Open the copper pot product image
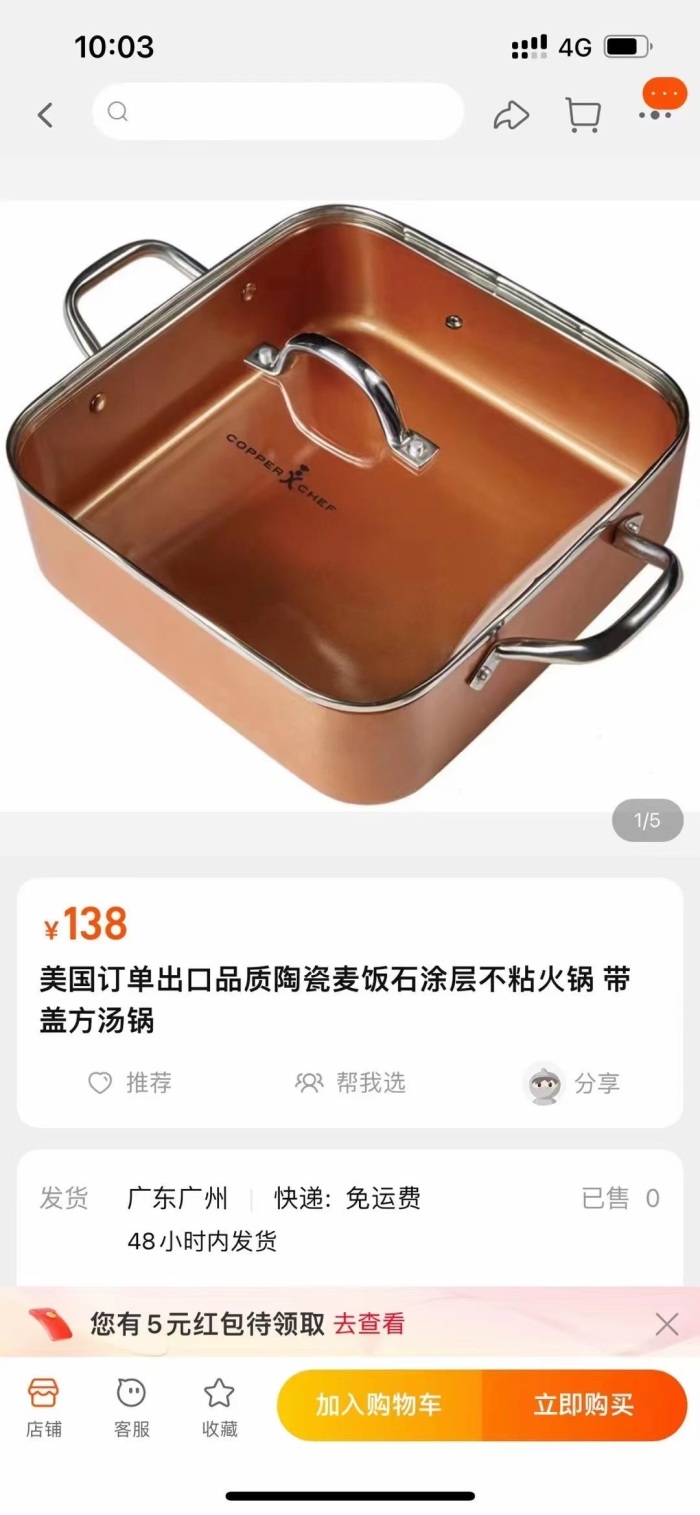The width and height of the screenshot is (700, 1515). click(349, 506)
